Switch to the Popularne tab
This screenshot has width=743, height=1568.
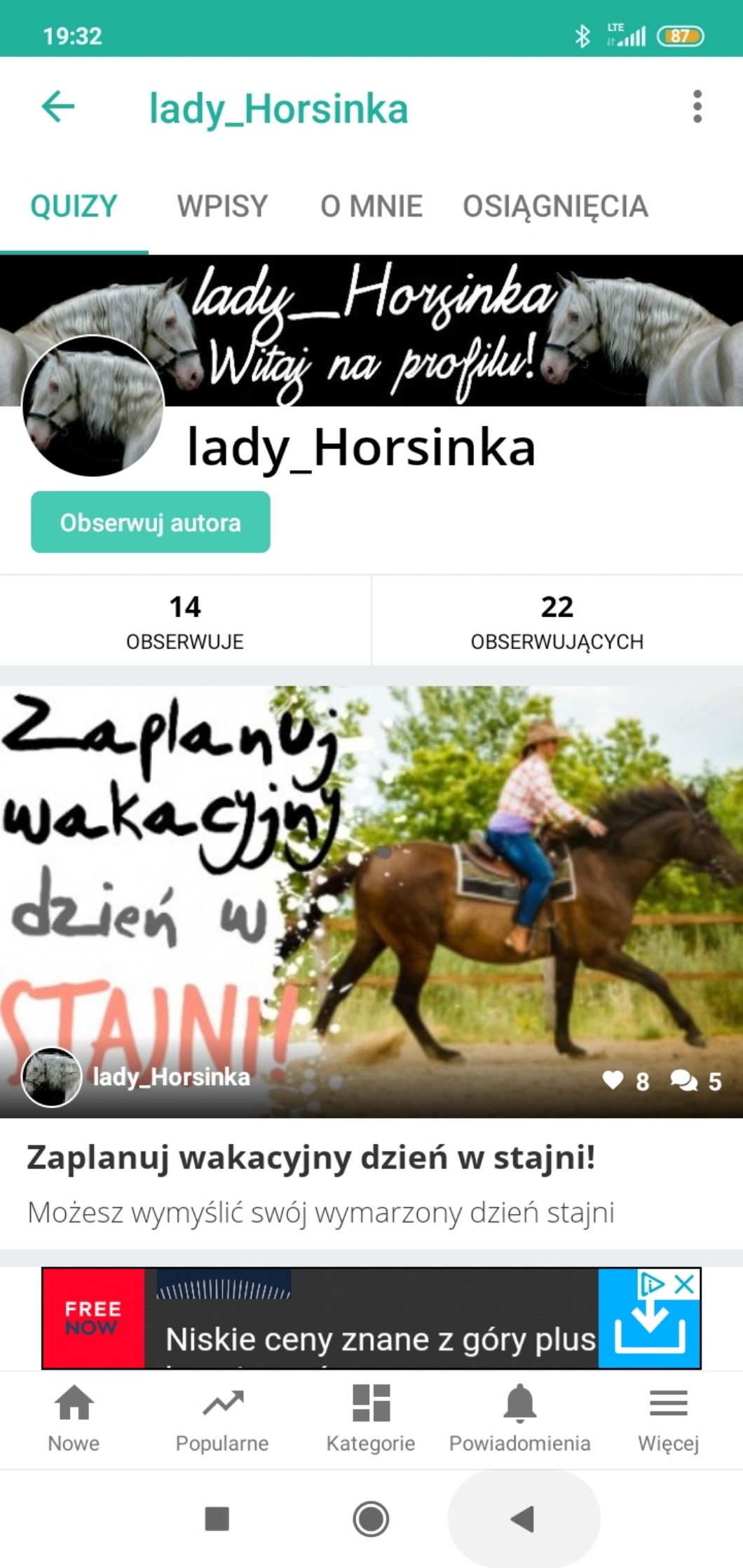222,1419
